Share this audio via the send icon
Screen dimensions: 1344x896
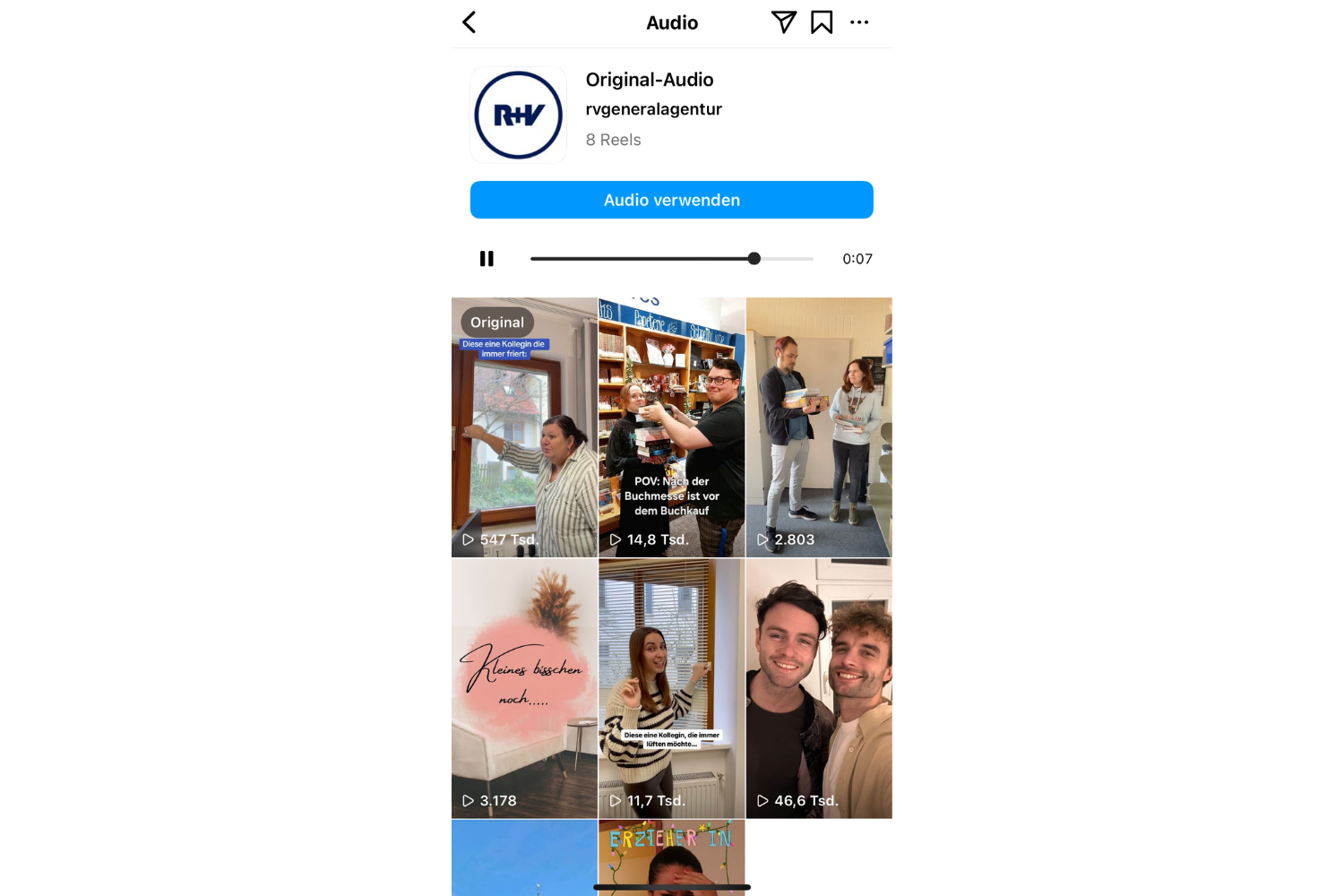(783, 22)
